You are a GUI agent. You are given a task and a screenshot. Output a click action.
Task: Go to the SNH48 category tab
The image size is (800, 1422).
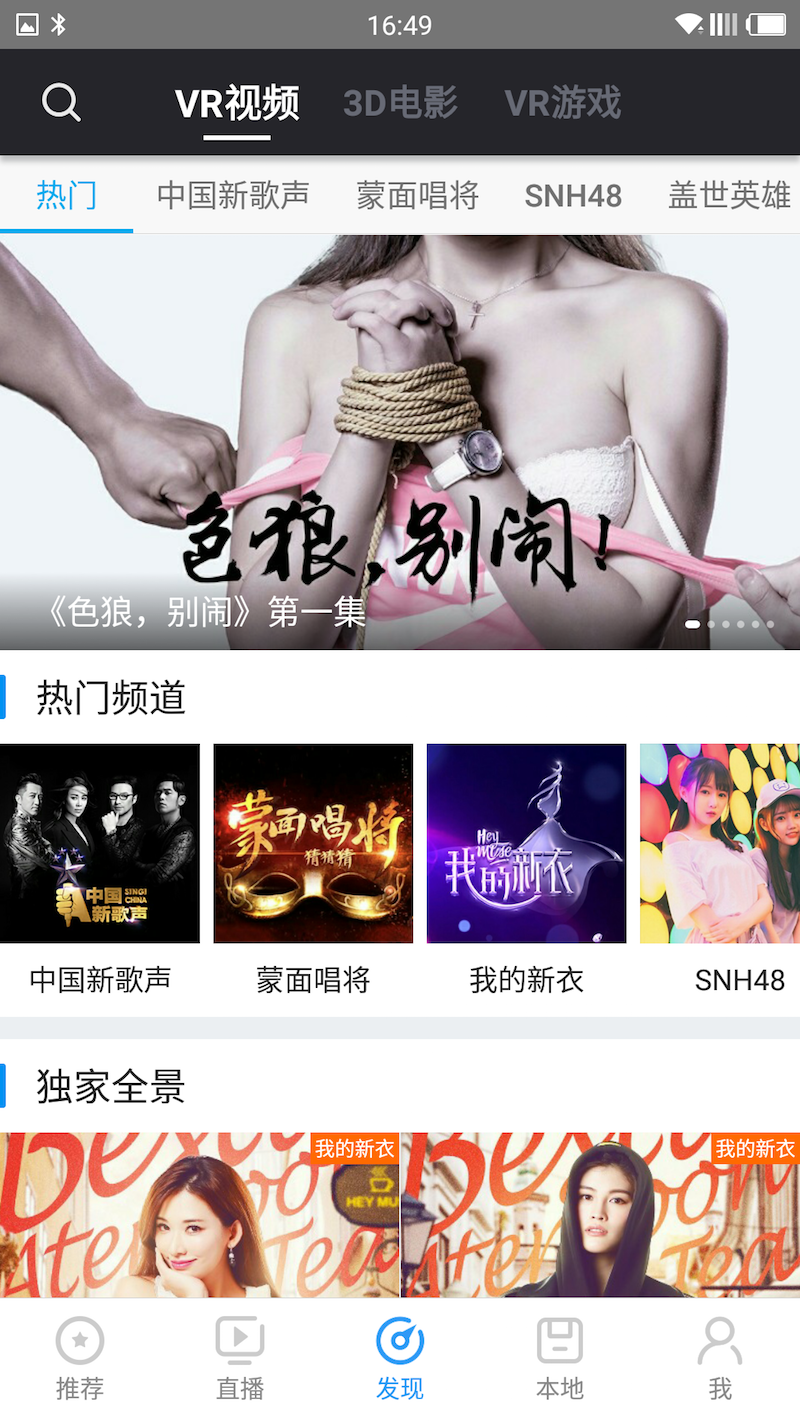click(573, 195)
